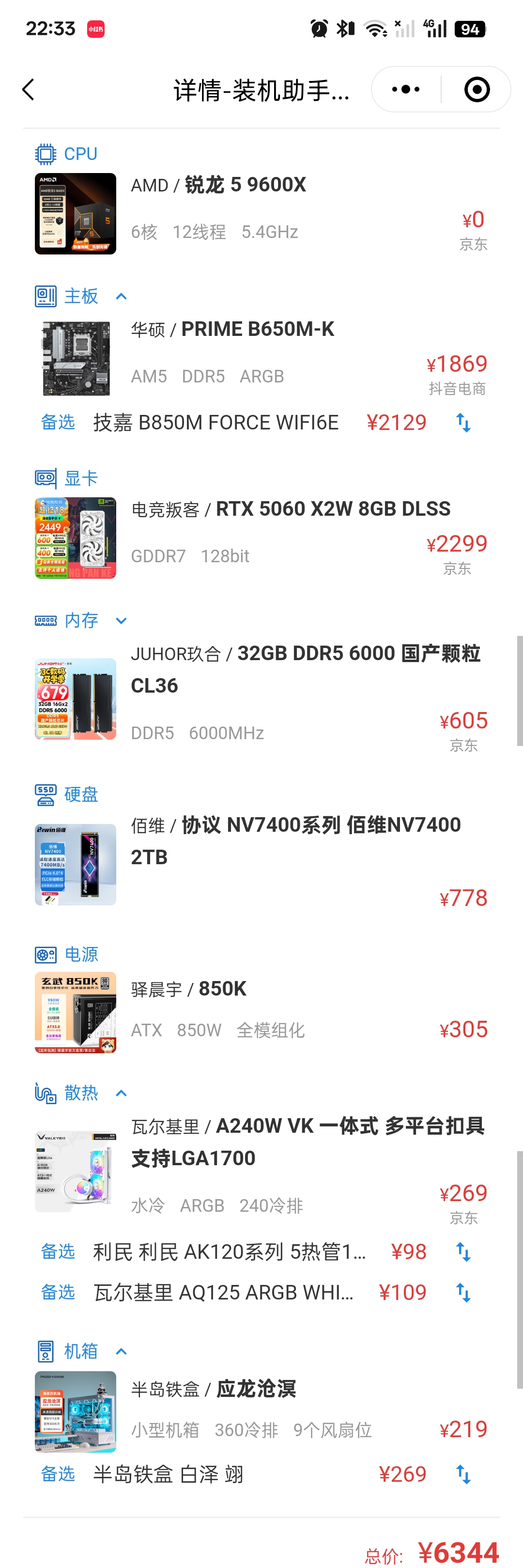Swap in the 瓦尔基里 AQ125 ARGB alternative
This screenshot has width=523, height=1568.
(x=463, y=1292)
